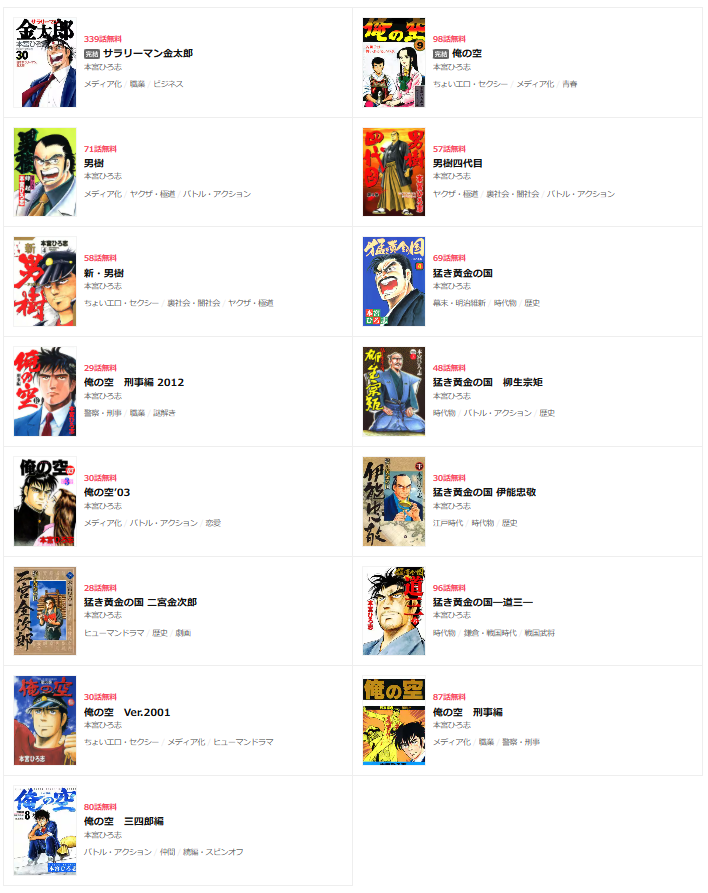The width and height of the screenshot is (708, 893).
Task: Open 猛き黄金の国 柳生宗矩
Action: coord(487,382)
